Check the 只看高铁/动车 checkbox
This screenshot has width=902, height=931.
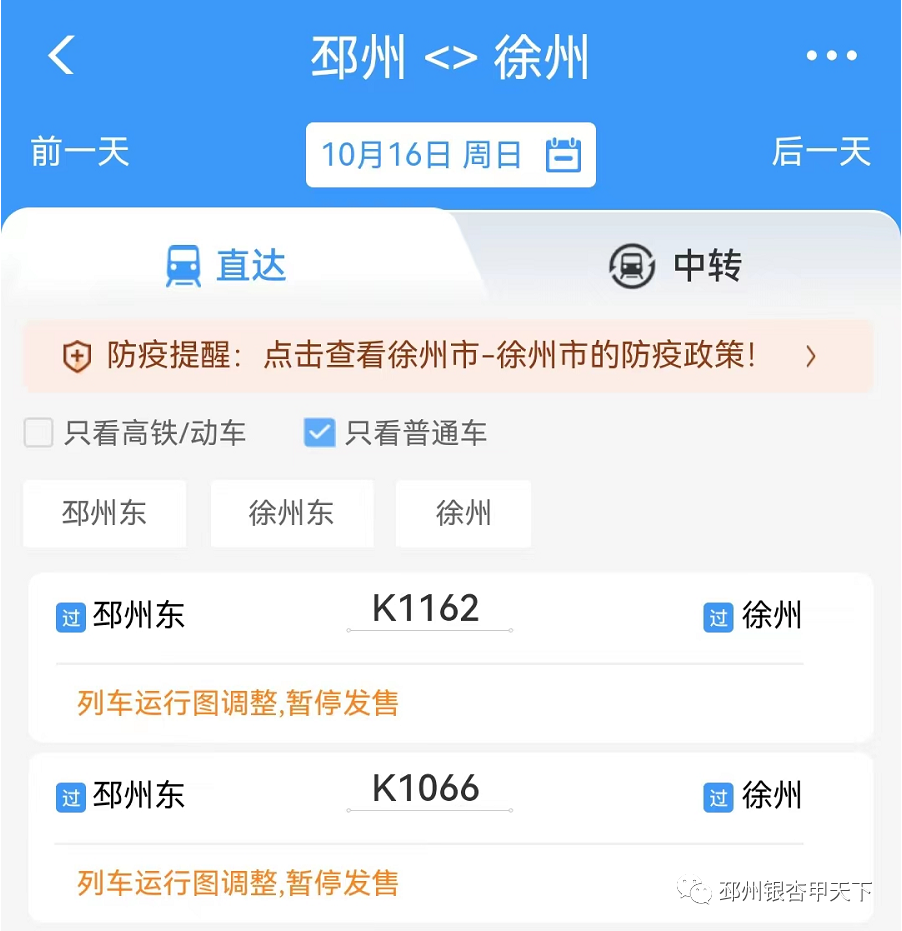point(38,433)
